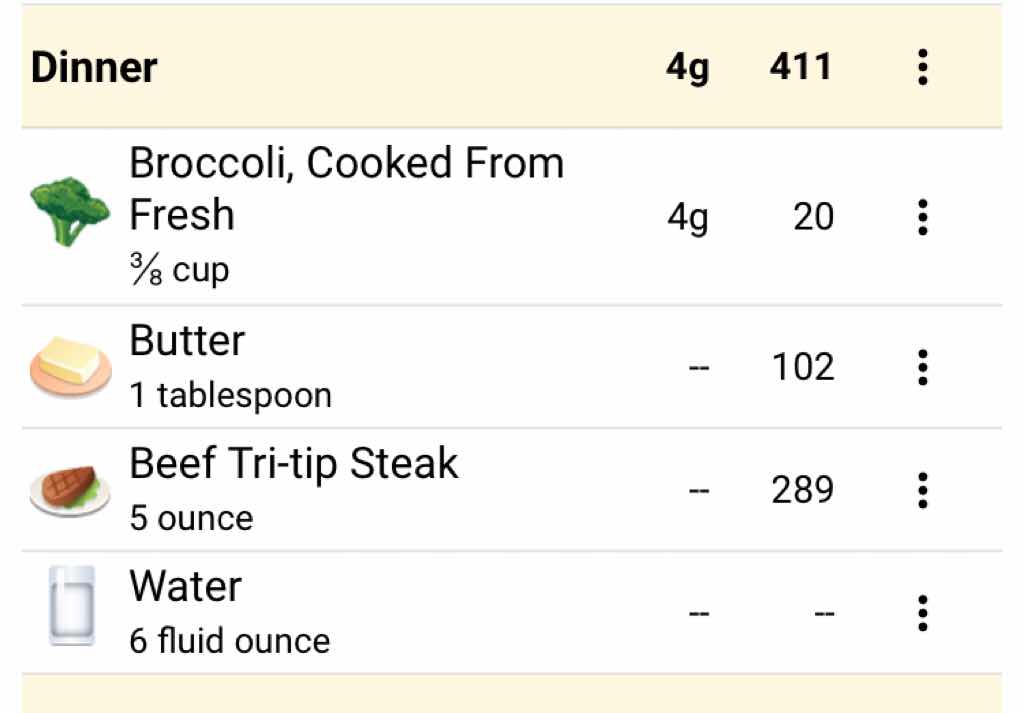
Task: Open the overflow menu for Butter
Action: (x=922, y=367)
